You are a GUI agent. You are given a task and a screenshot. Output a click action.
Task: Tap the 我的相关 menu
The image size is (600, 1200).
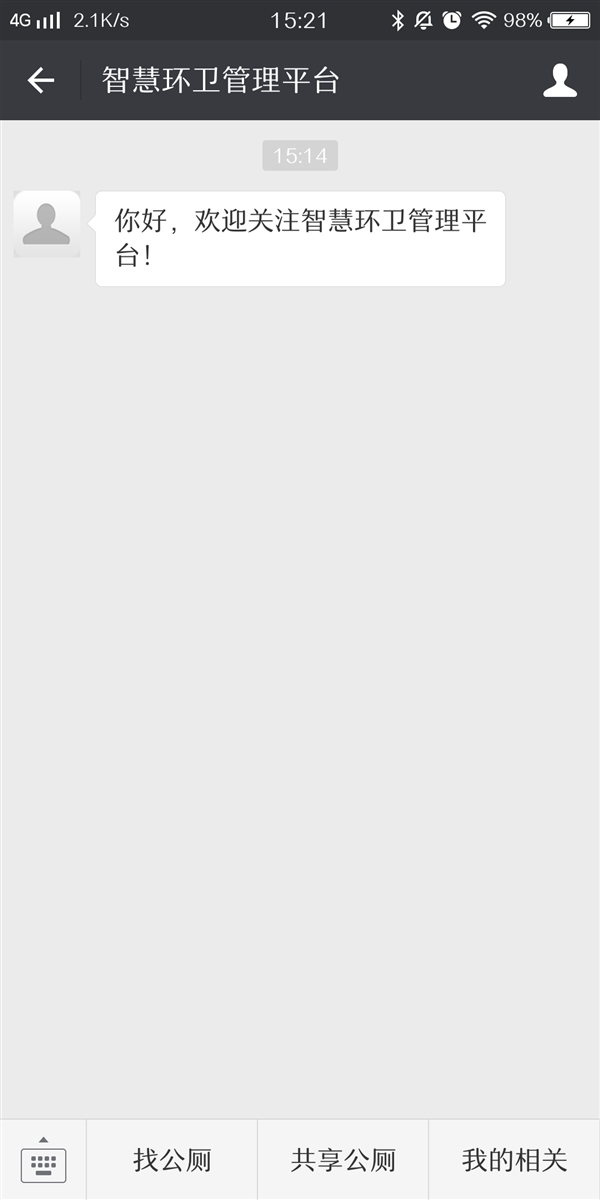(514, 1160)
